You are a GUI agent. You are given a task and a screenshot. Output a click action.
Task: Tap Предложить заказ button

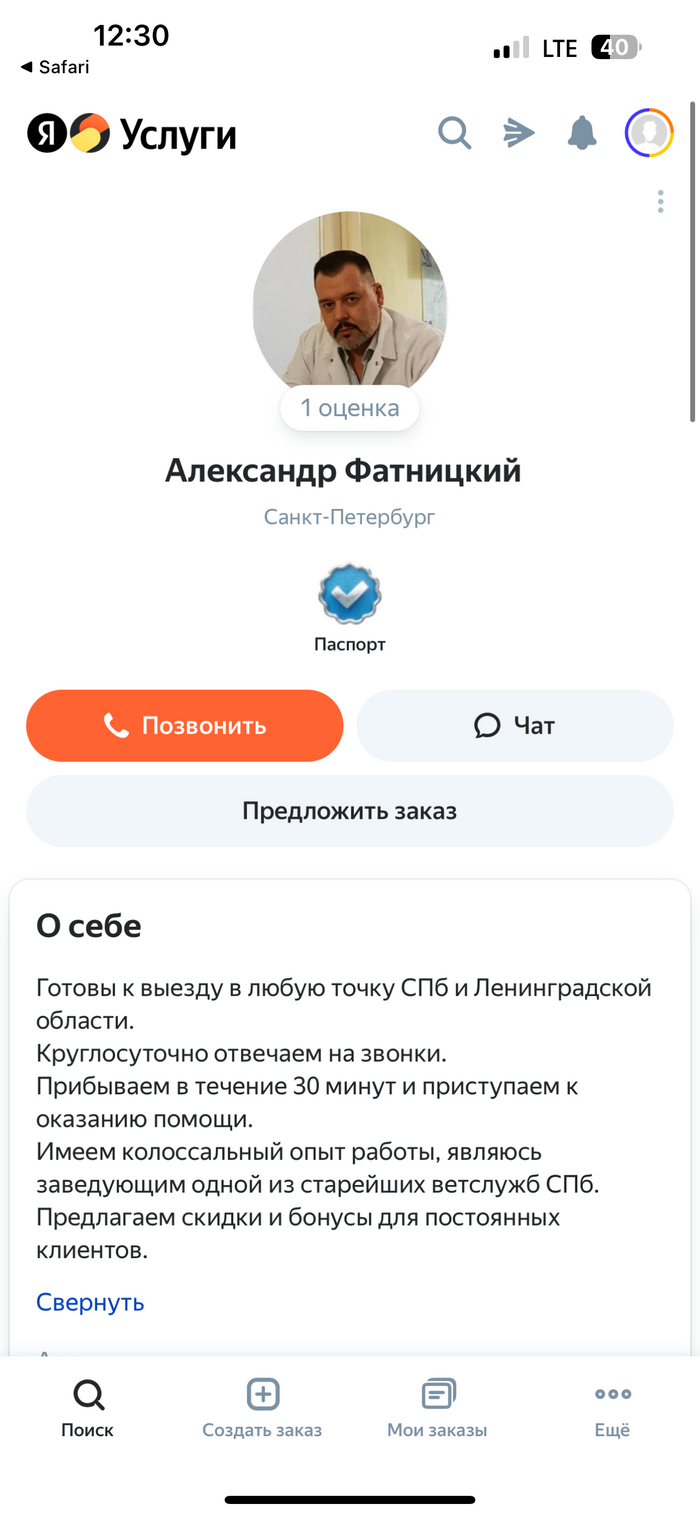pyautogui.click(x=350, y=810)
